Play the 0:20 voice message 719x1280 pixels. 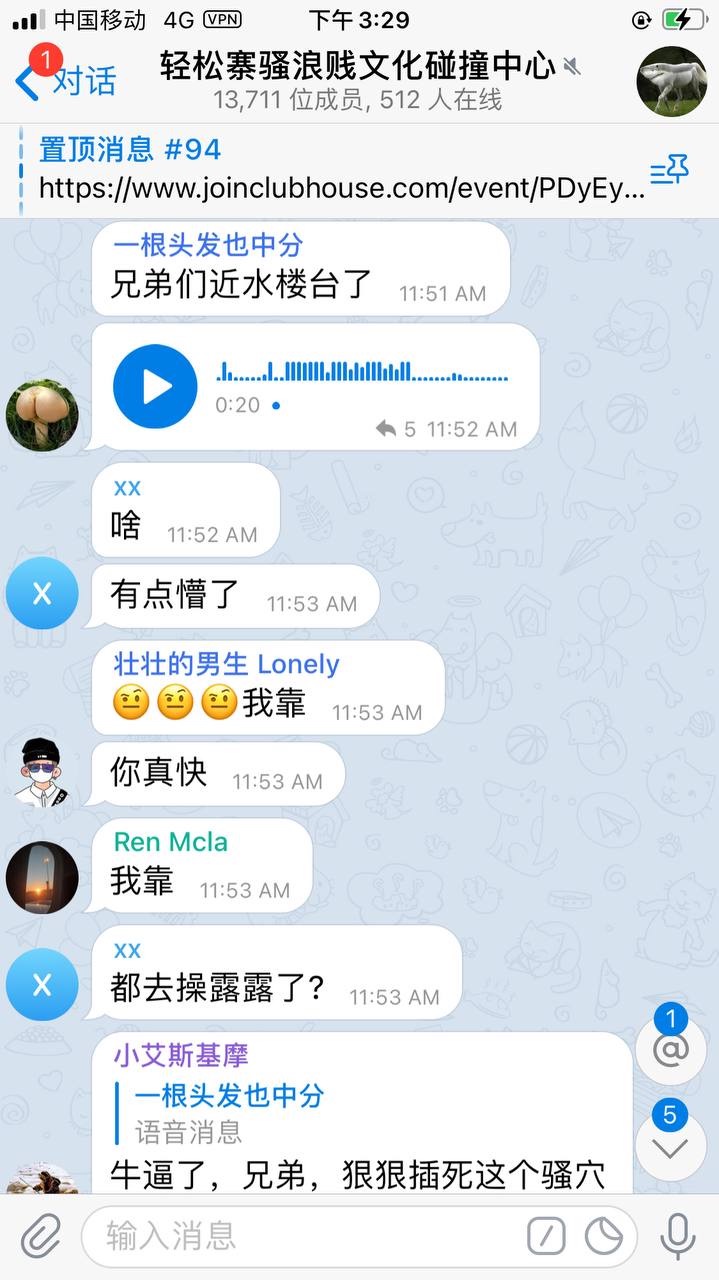155,386
